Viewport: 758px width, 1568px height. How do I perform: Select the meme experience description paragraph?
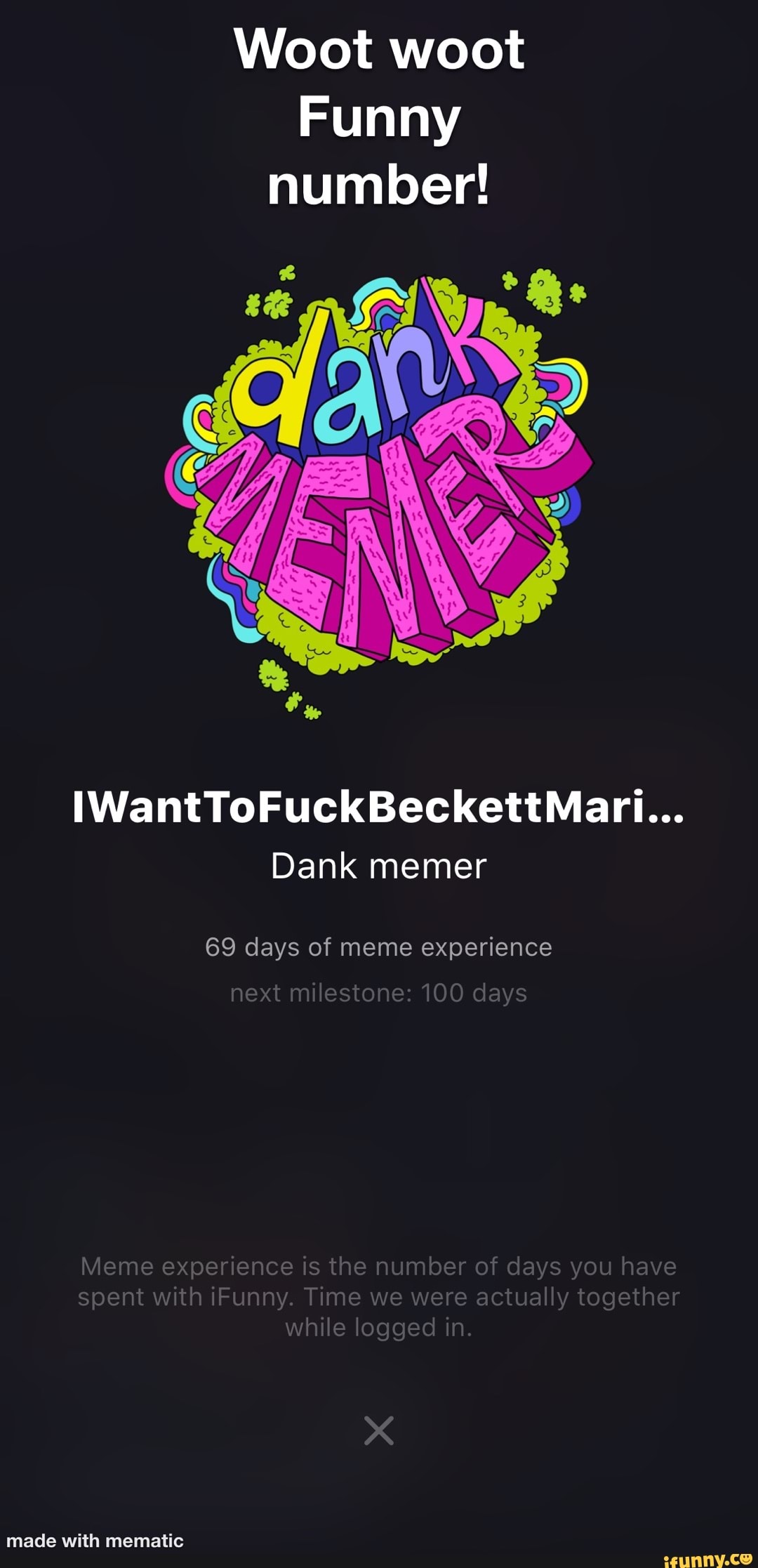(x=379, y=1296)
